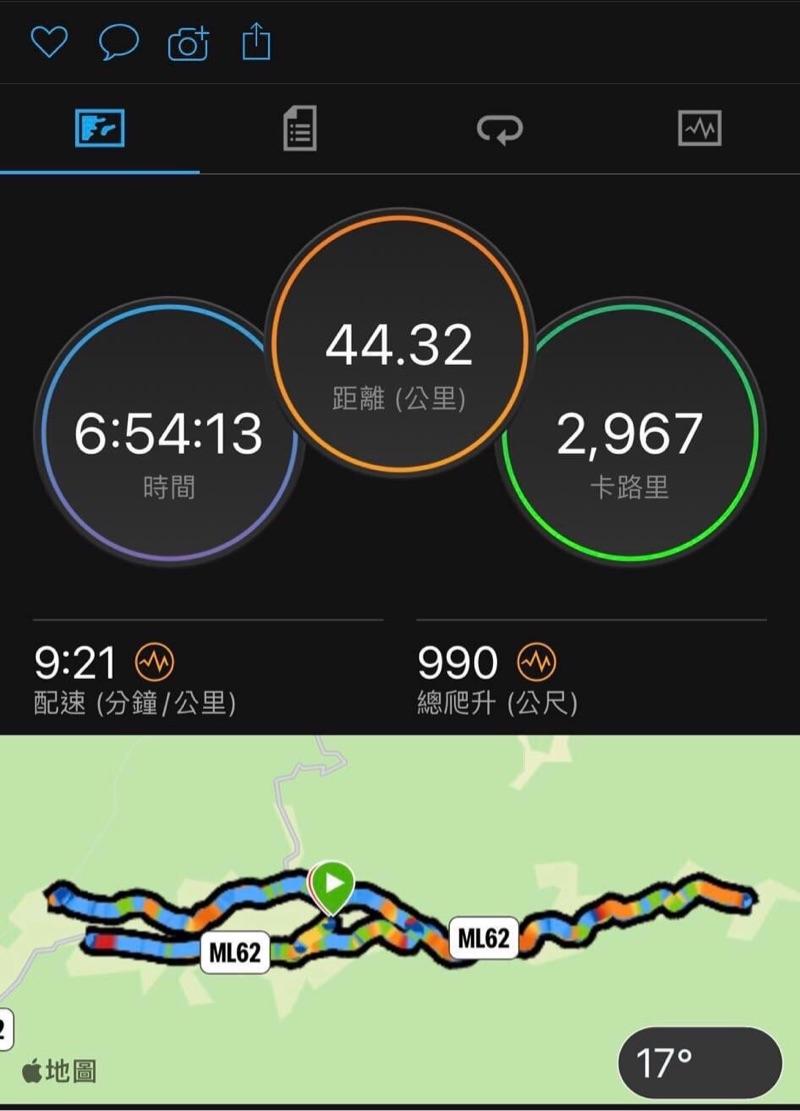Screen dimensions: 800x1111
Task: Add a photo to this activity
Action: (x=188, y=42)
